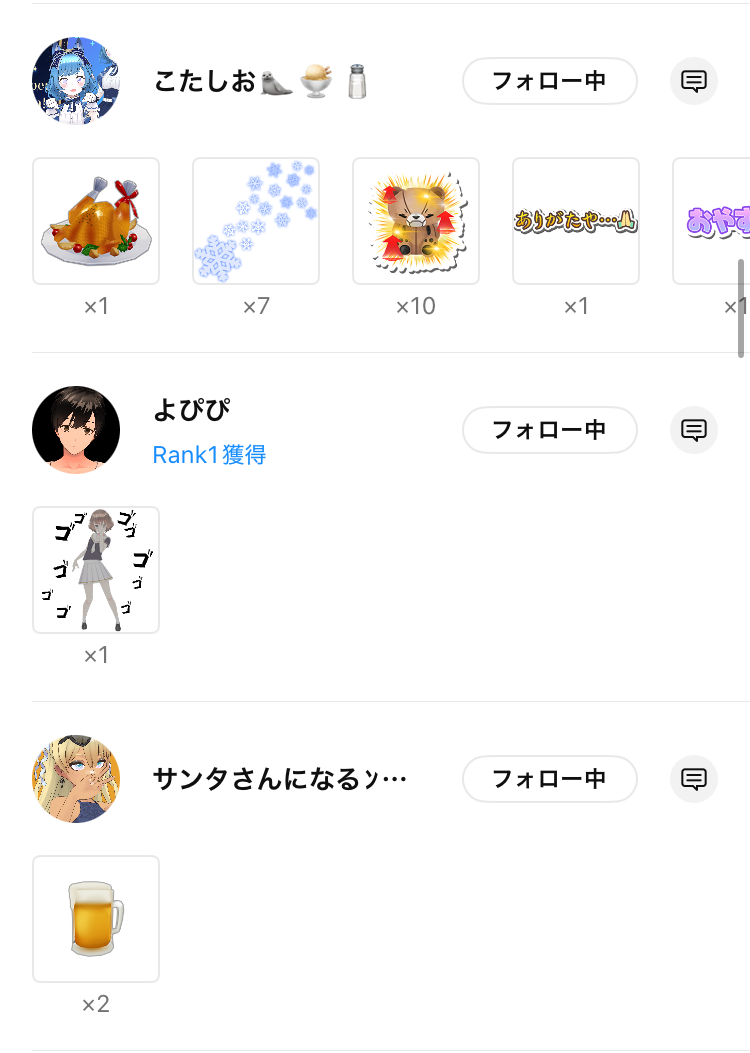Open message icon next to サンタさんになる
This screenshot has height=1053, width=750.
point(693,779)
